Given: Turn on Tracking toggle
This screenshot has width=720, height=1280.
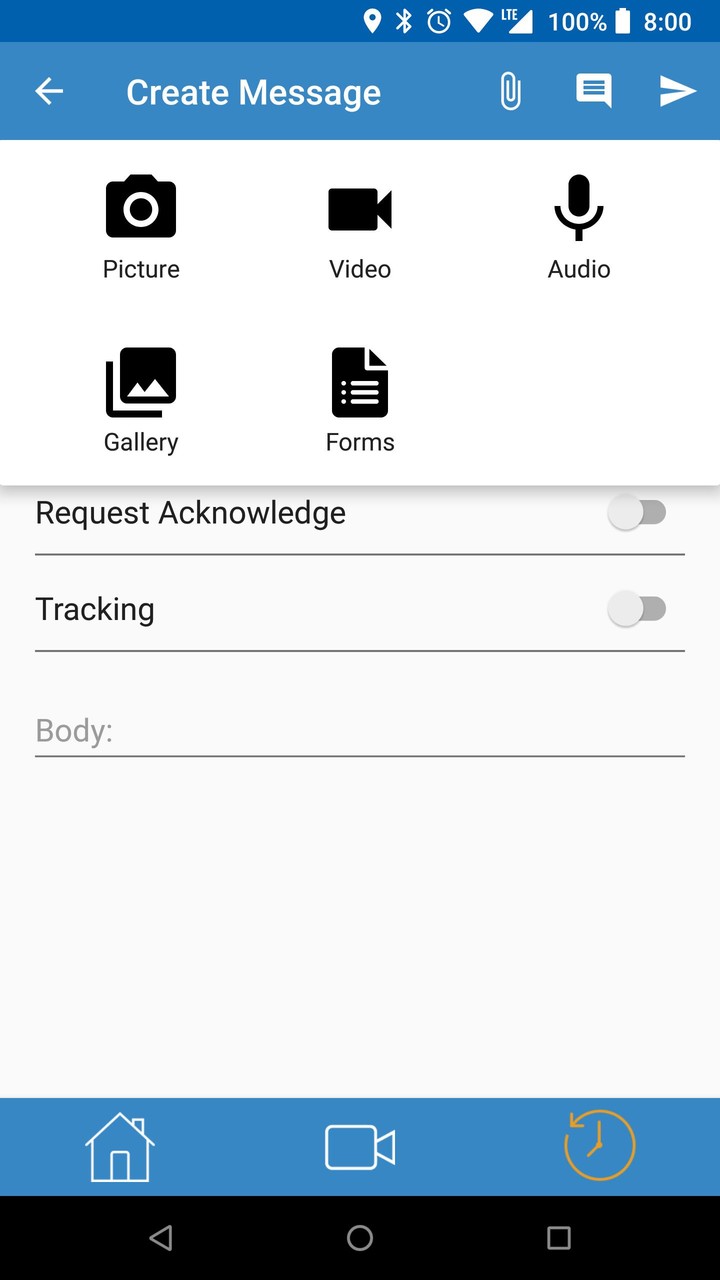Looking at the screenshot, I should pos(638,609).
